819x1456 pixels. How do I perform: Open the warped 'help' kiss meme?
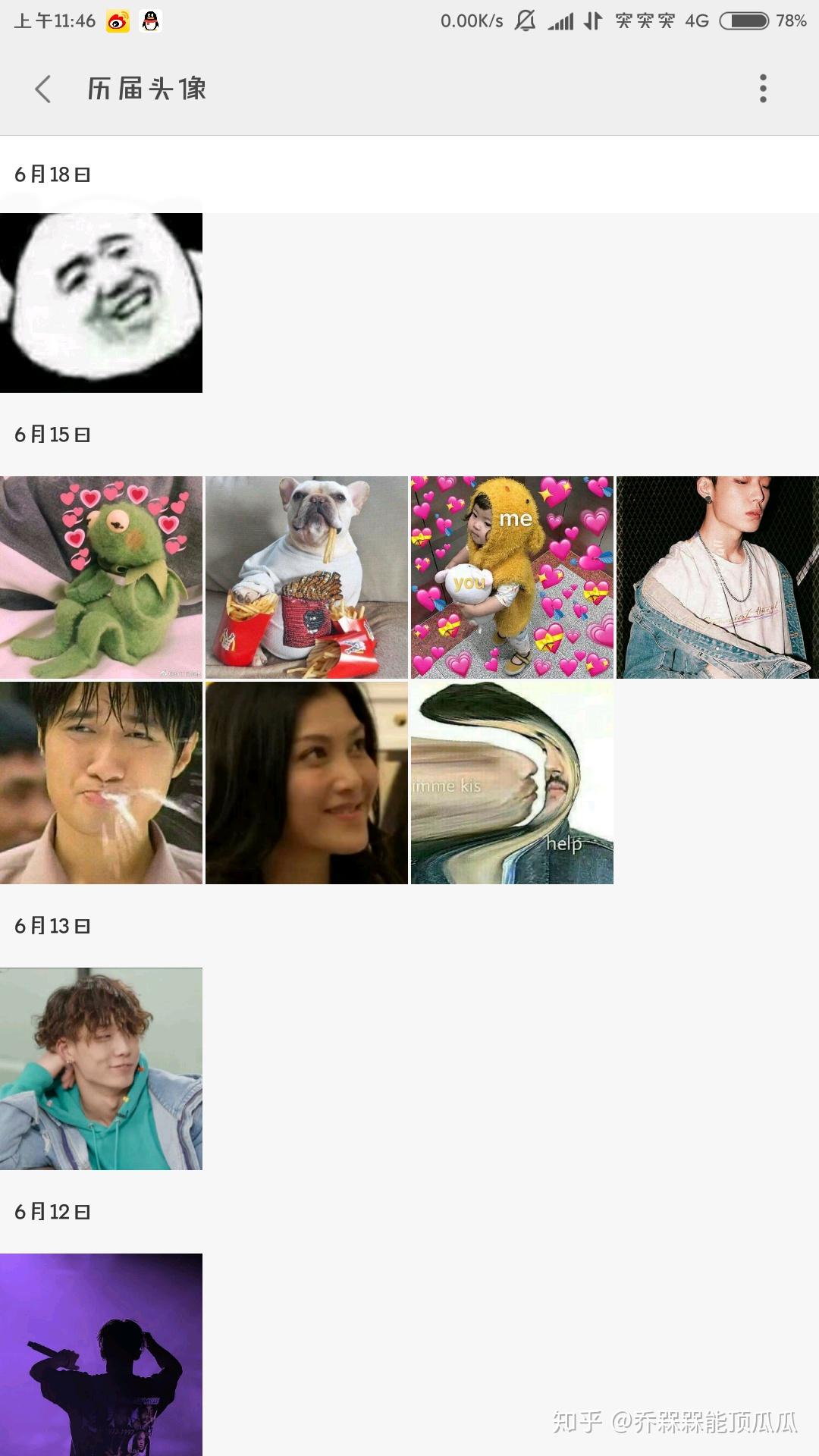pyautogui.click(x=512, y=783)
